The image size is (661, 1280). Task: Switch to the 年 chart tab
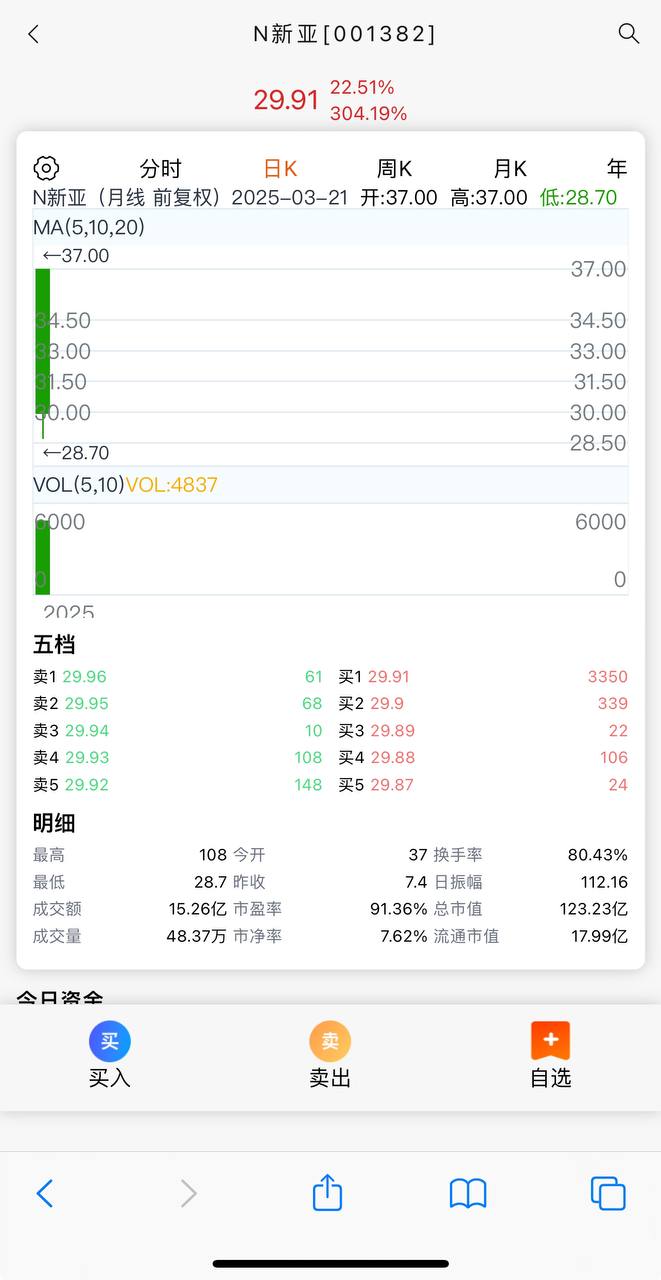coord(617,169)
